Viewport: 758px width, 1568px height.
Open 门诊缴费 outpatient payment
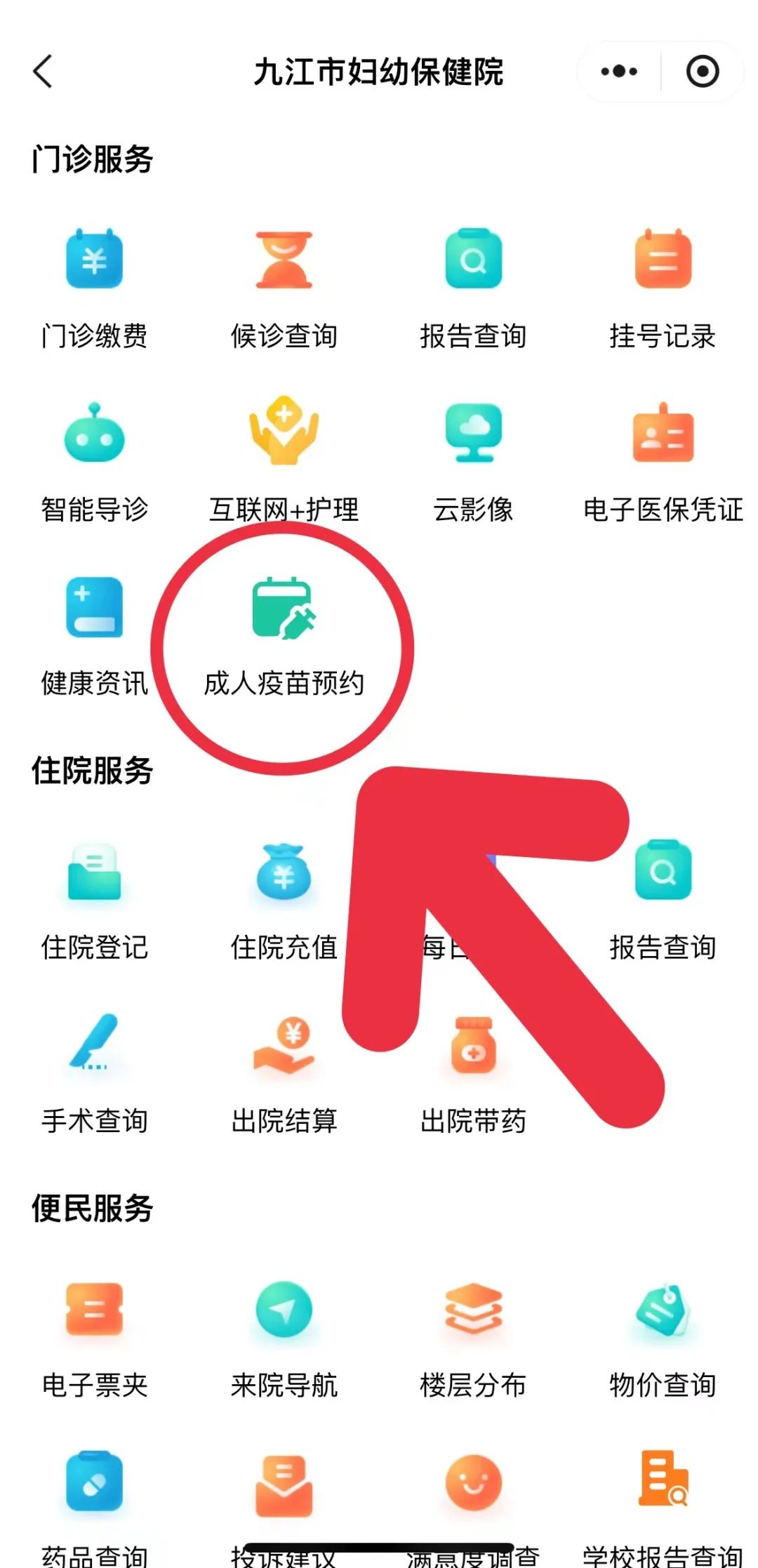point(95,288)
